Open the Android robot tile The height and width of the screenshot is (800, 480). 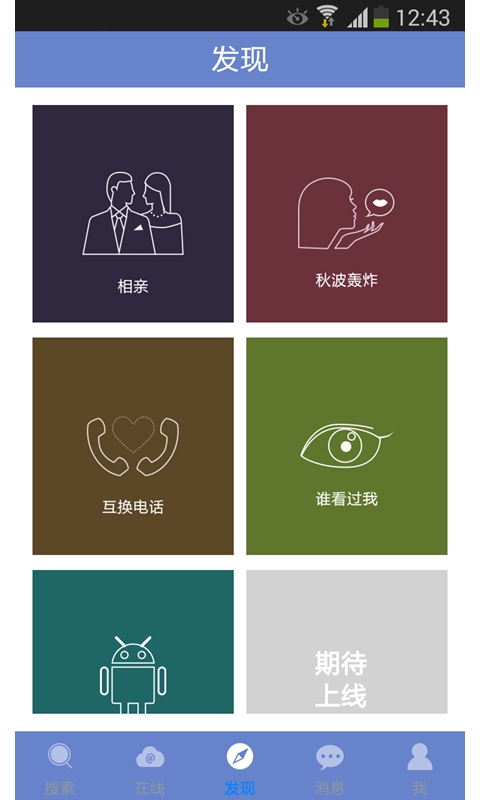coord(133,641)
